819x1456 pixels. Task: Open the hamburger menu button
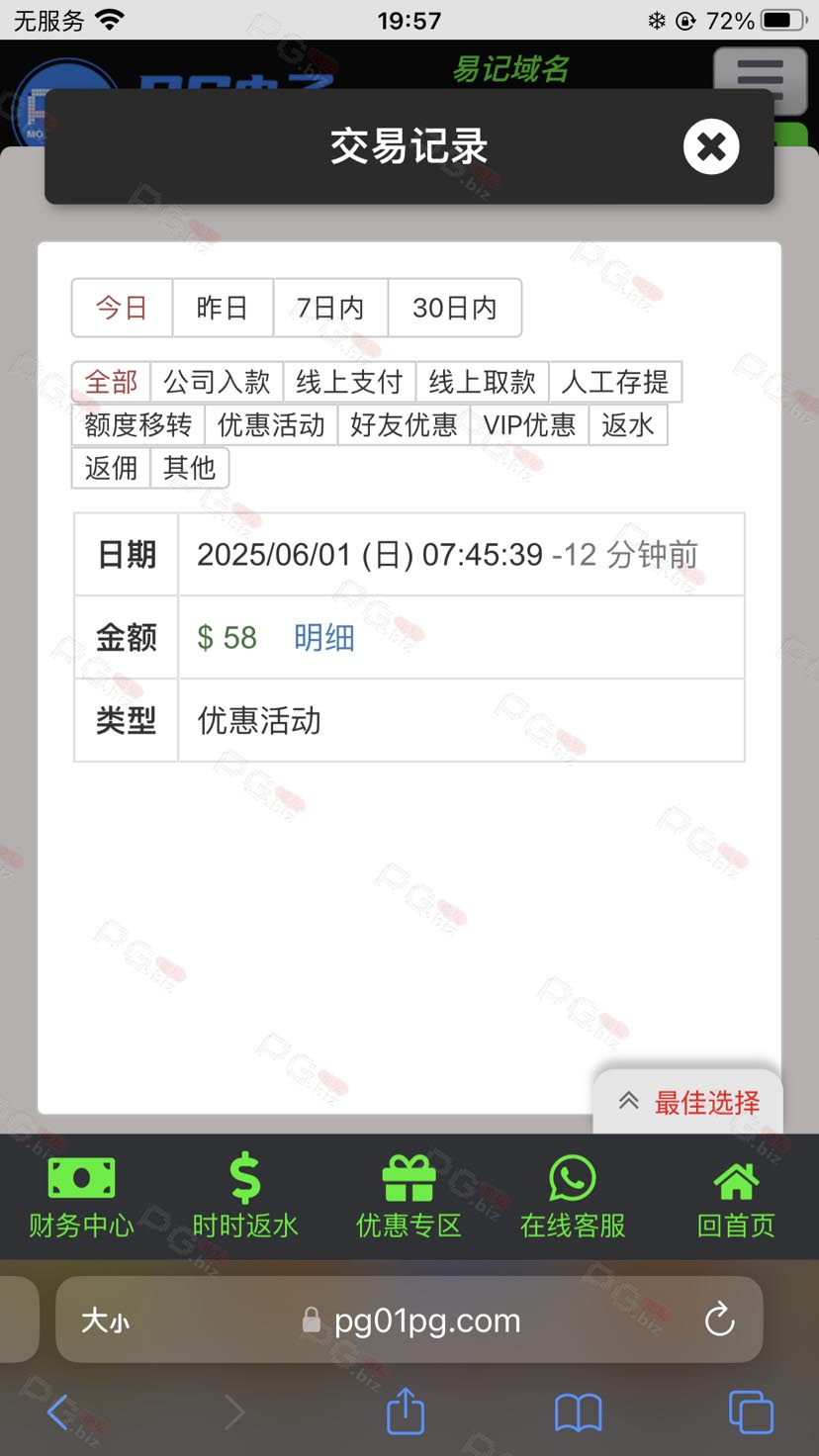click(760, 78)
